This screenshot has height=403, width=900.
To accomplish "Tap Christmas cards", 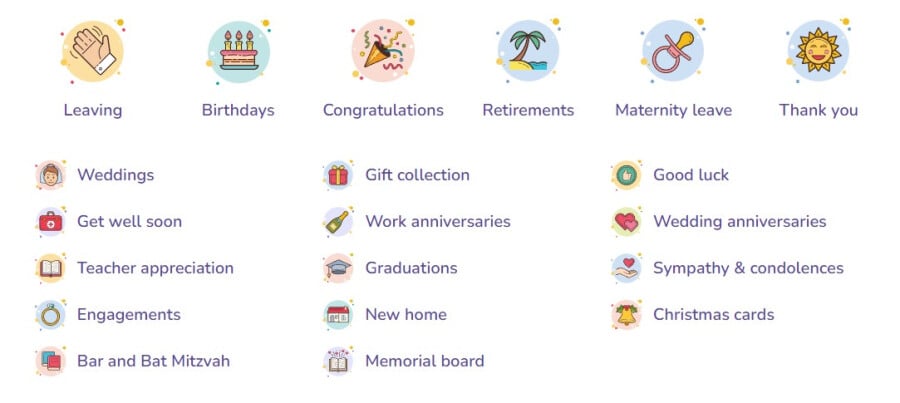I will (x=713, y=315).
